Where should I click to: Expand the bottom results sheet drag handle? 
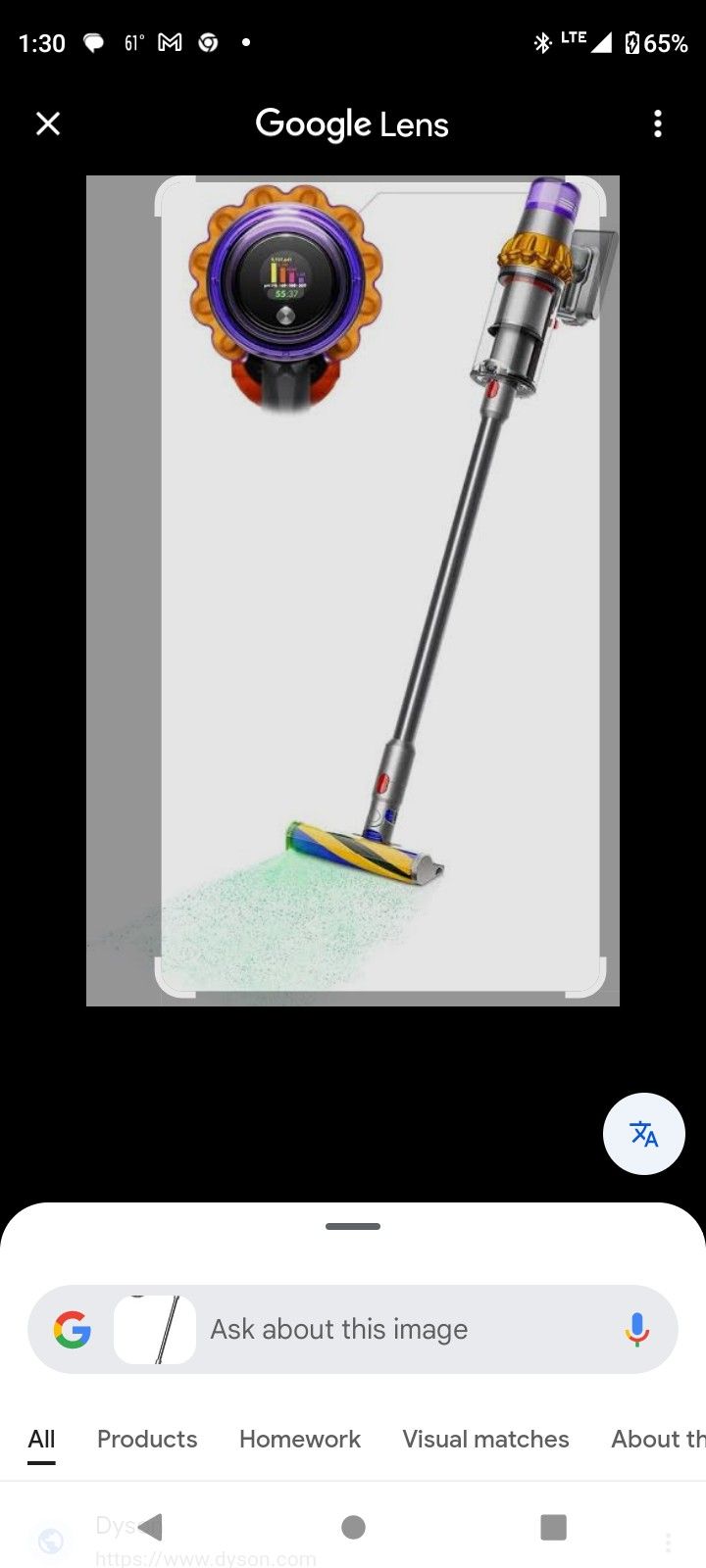(352, 1225)
